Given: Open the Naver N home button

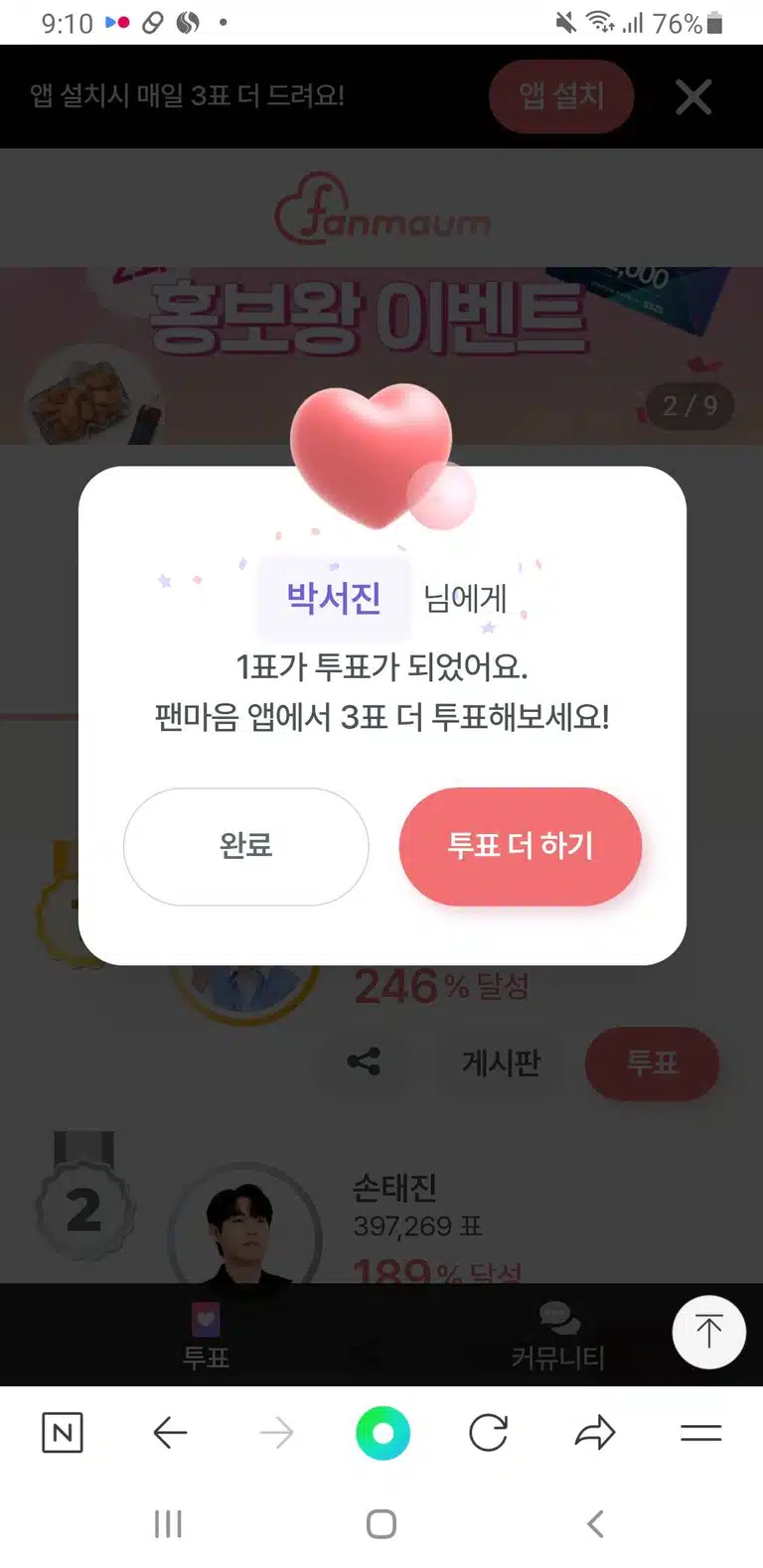Looking at the screenshot, I should tap(63, 1432).
